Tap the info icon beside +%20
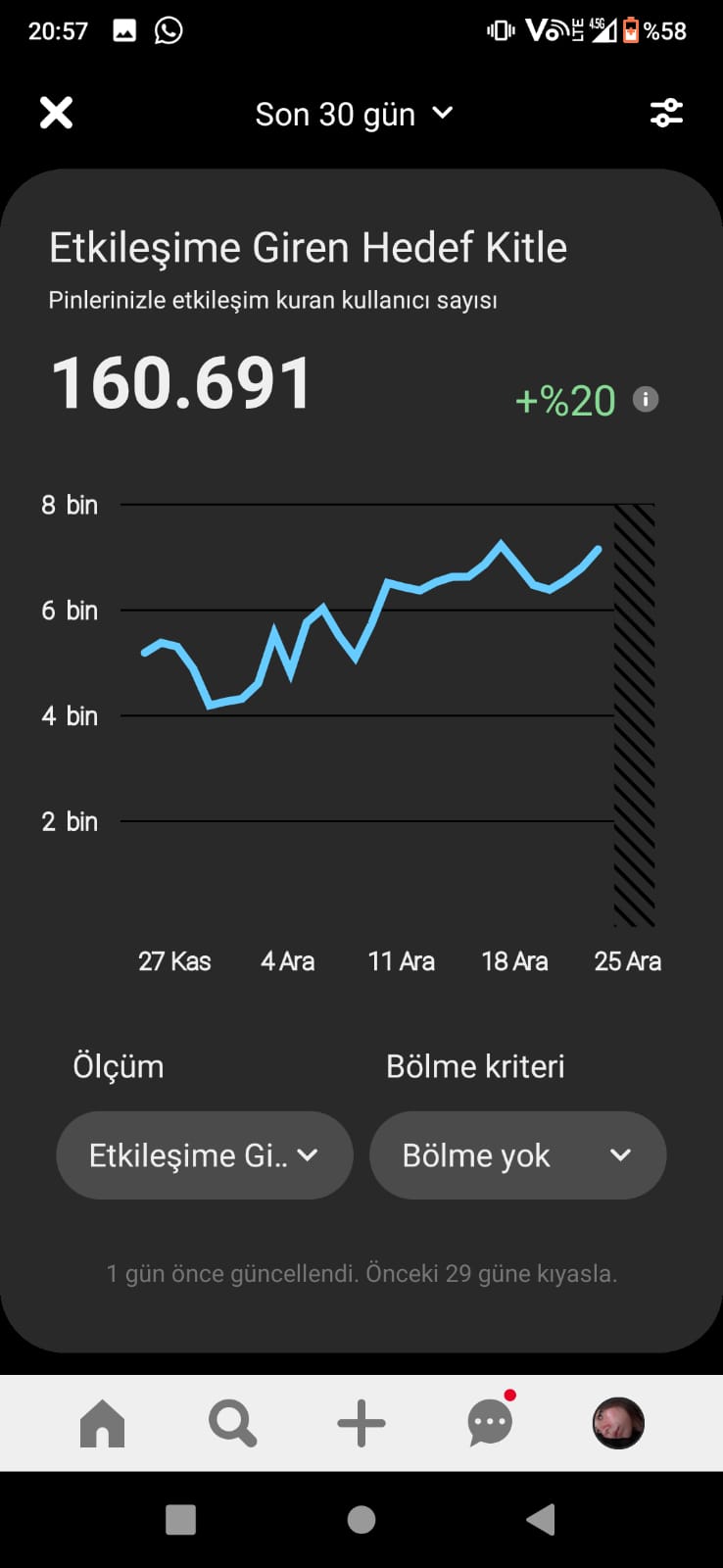The image size is (723, 1568). 646,399
